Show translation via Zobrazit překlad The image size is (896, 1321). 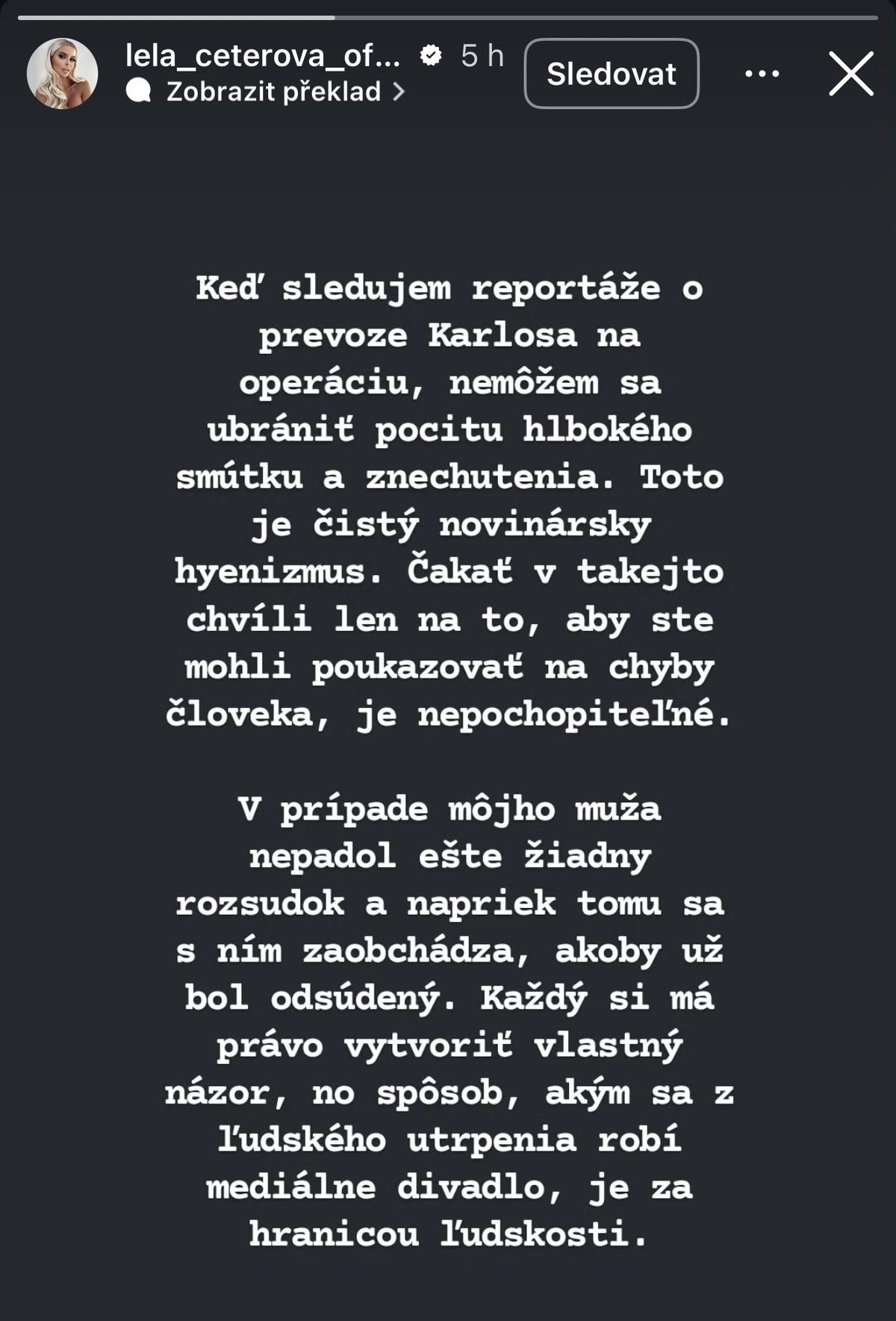(274, 92)
